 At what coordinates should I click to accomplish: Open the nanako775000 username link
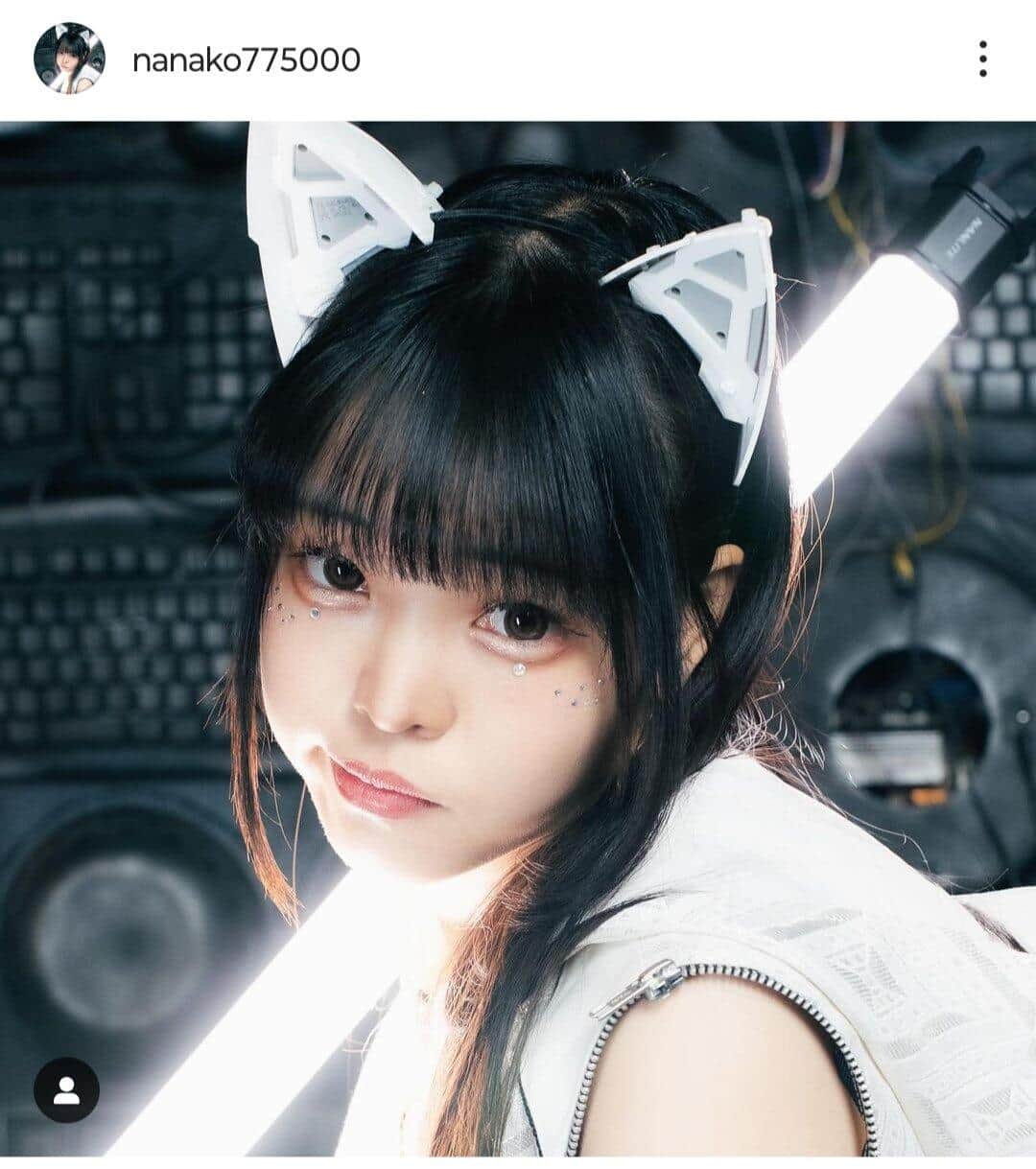click(246, 60)
